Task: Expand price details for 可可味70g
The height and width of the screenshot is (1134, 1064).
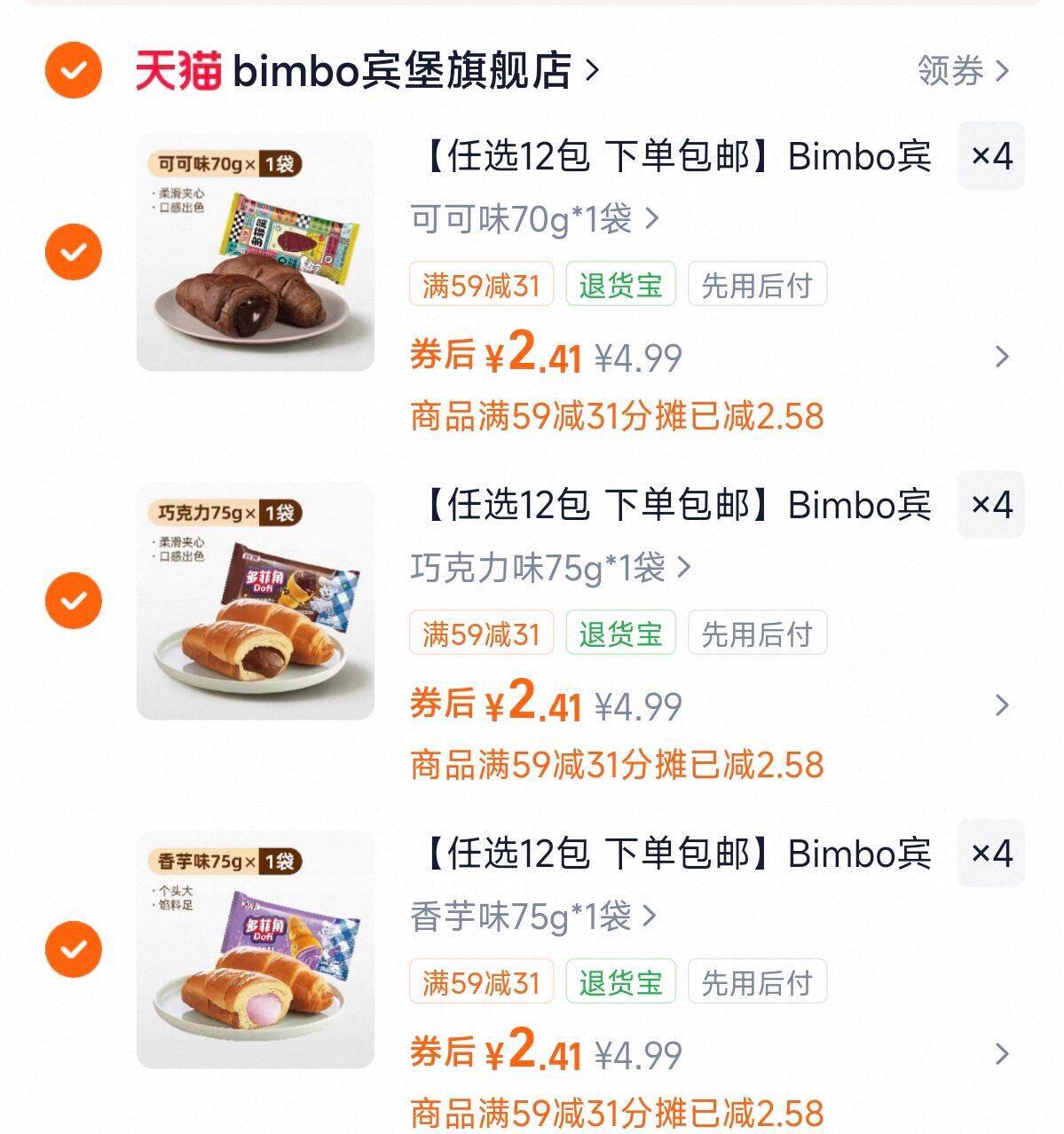Action: point(1002,357)
